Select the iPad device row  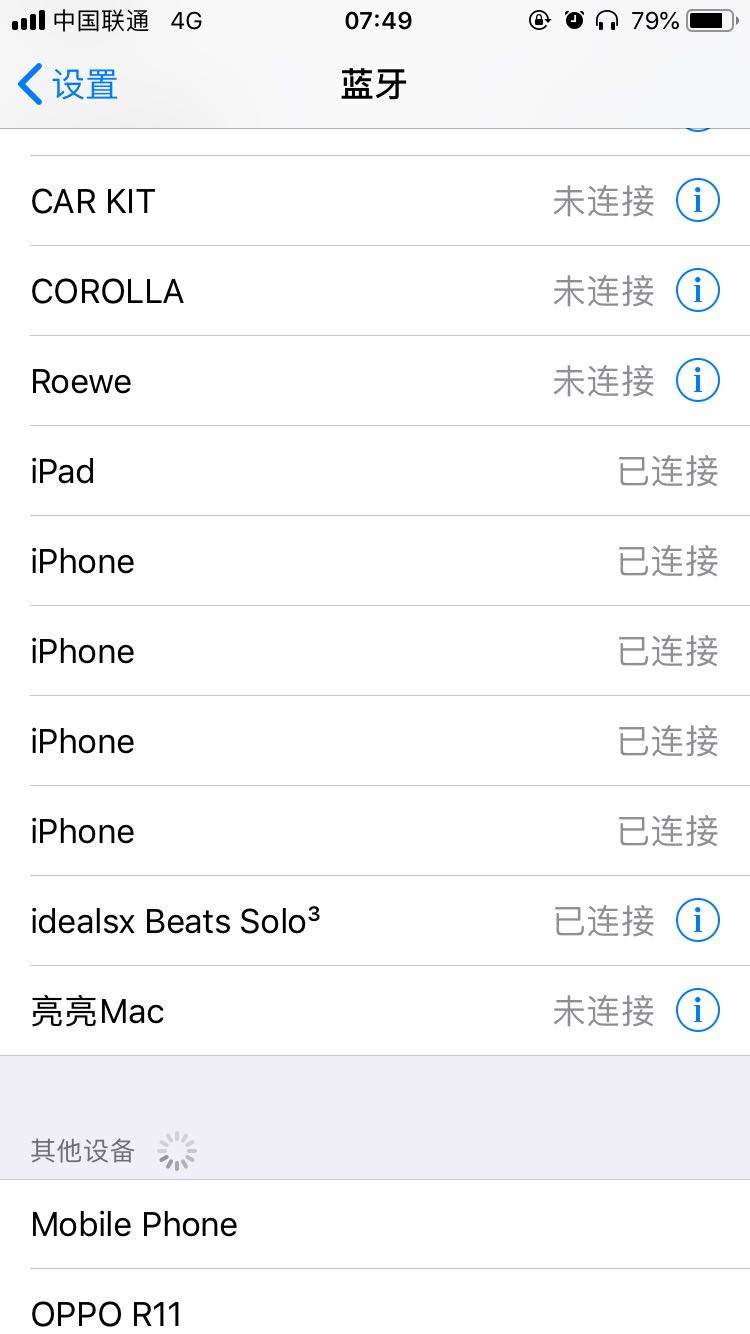300,471
